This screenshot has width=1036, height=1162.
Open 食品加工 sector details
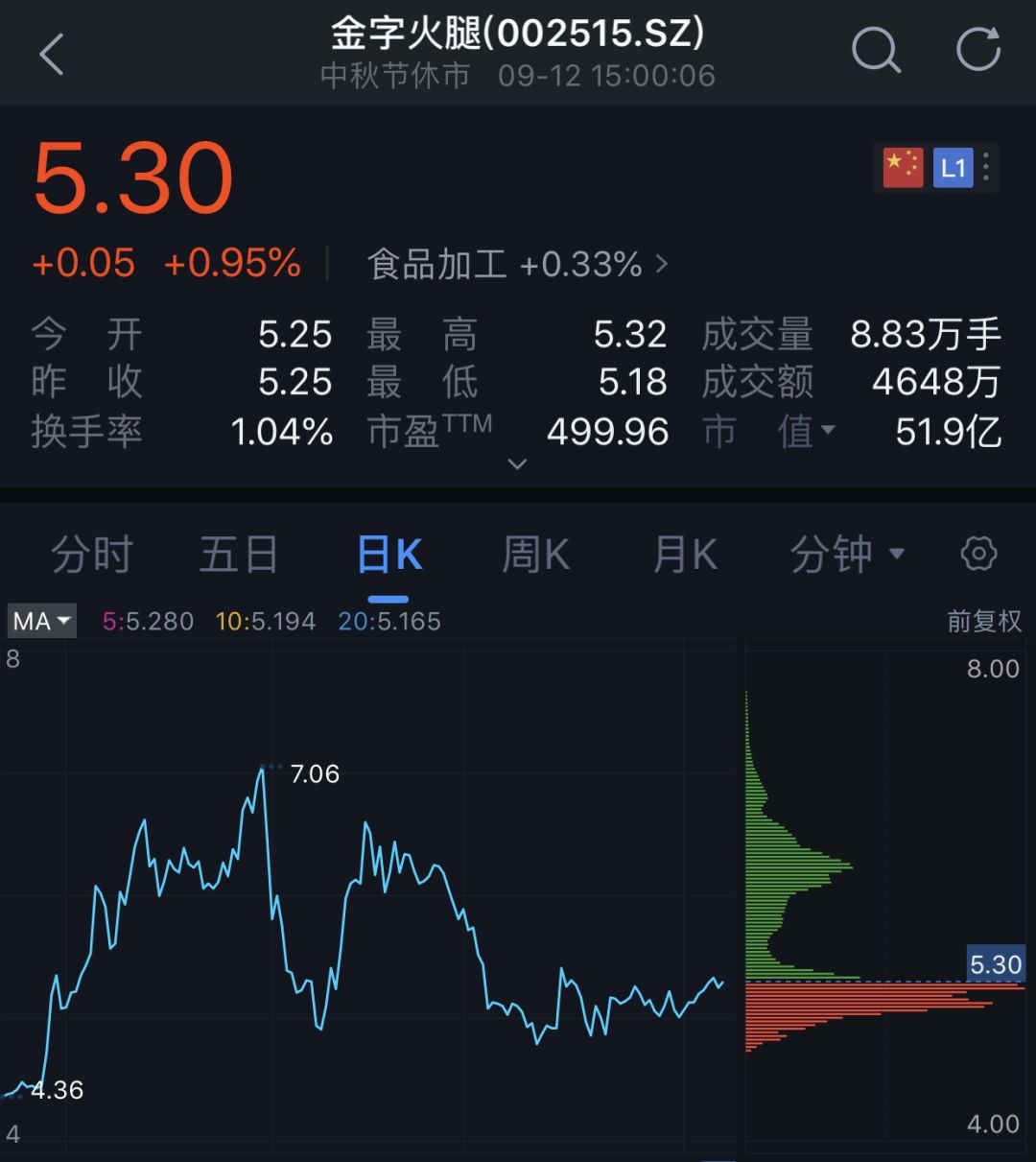(x=517, y=264)
